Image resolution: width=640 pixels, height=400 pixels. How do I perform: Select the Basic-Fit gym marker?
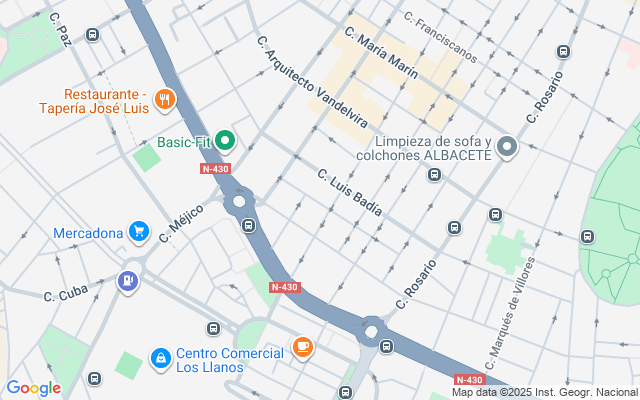pyautogui.click(x=225, y=141)
